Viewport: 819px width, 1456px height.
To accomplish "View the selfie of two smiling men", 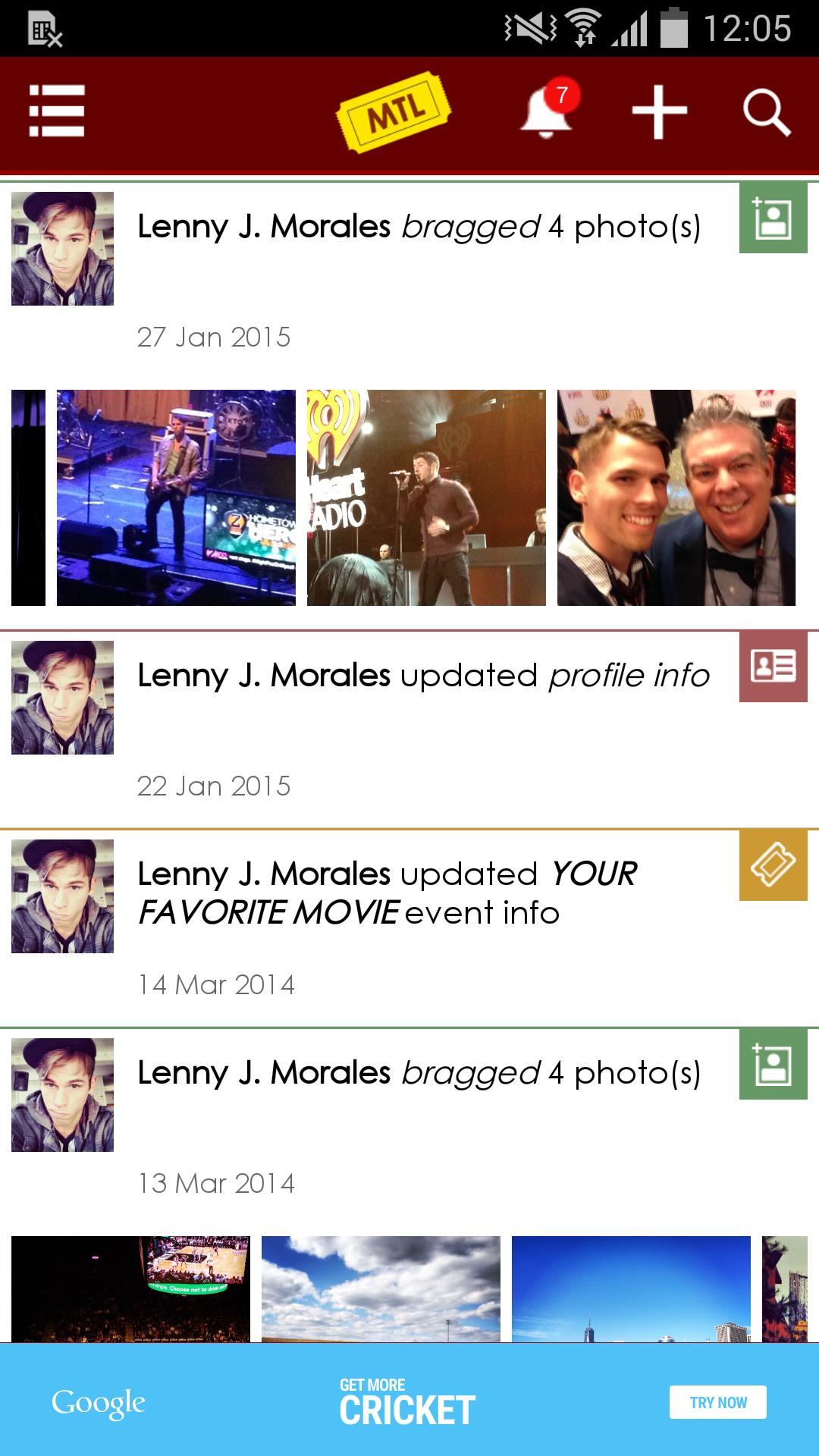I will (676, 497).
